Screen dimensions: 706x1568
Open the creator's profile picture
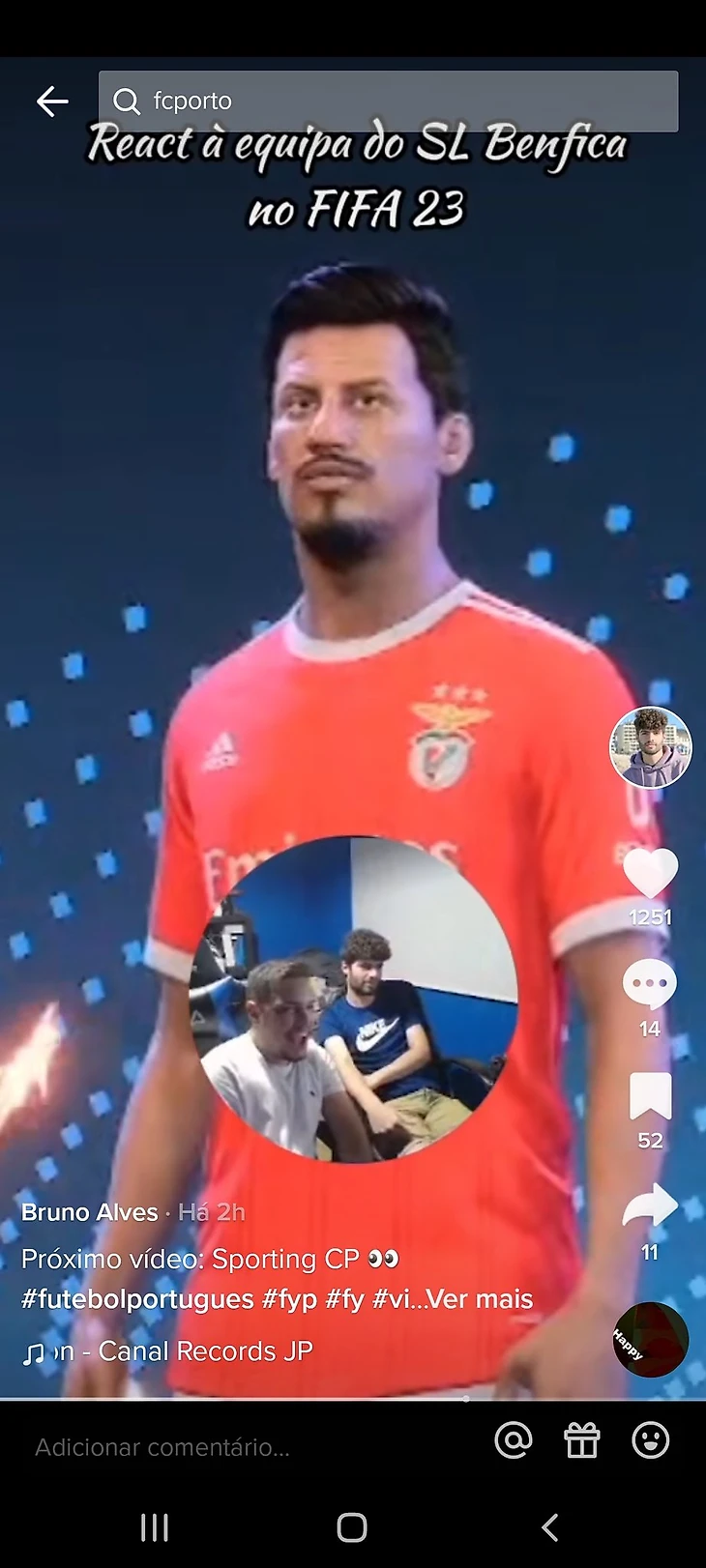[x=650, y=747]
